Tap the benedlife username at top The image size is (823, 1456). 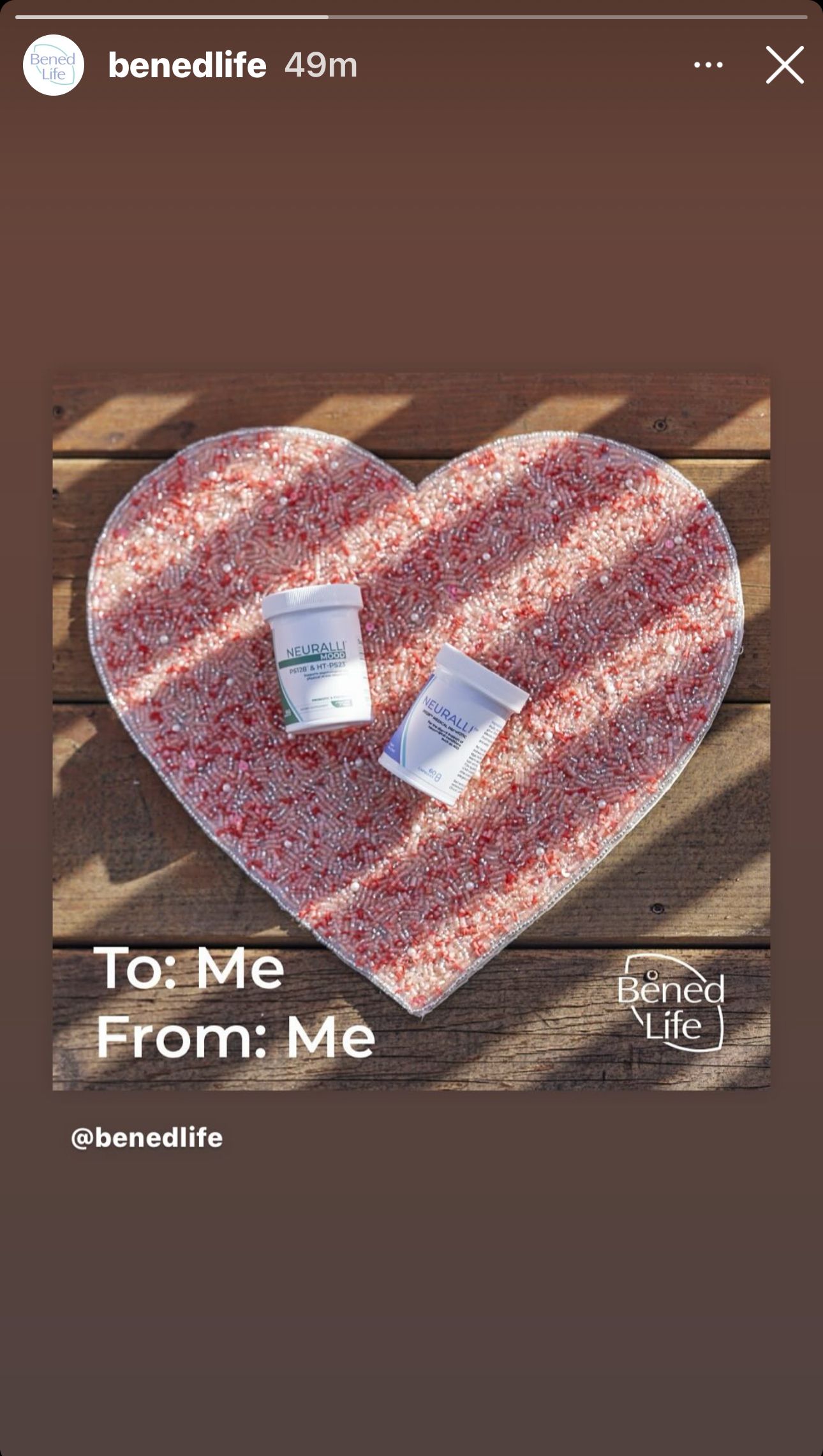(187, 65)
